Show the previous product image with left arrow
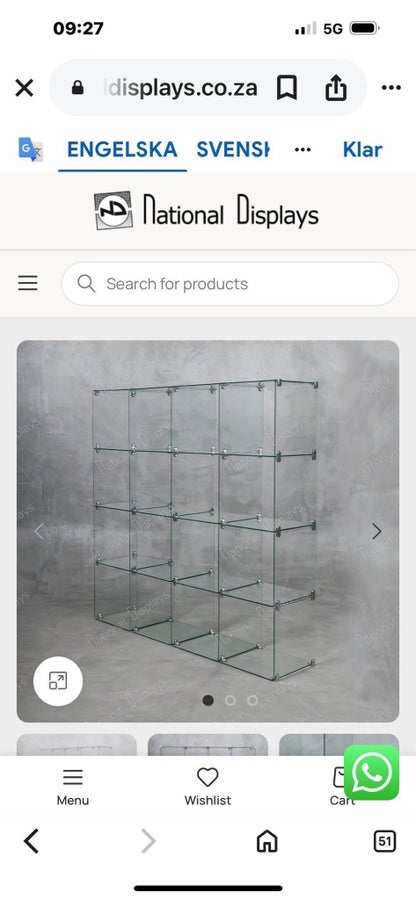 click(x=38, y=531)
